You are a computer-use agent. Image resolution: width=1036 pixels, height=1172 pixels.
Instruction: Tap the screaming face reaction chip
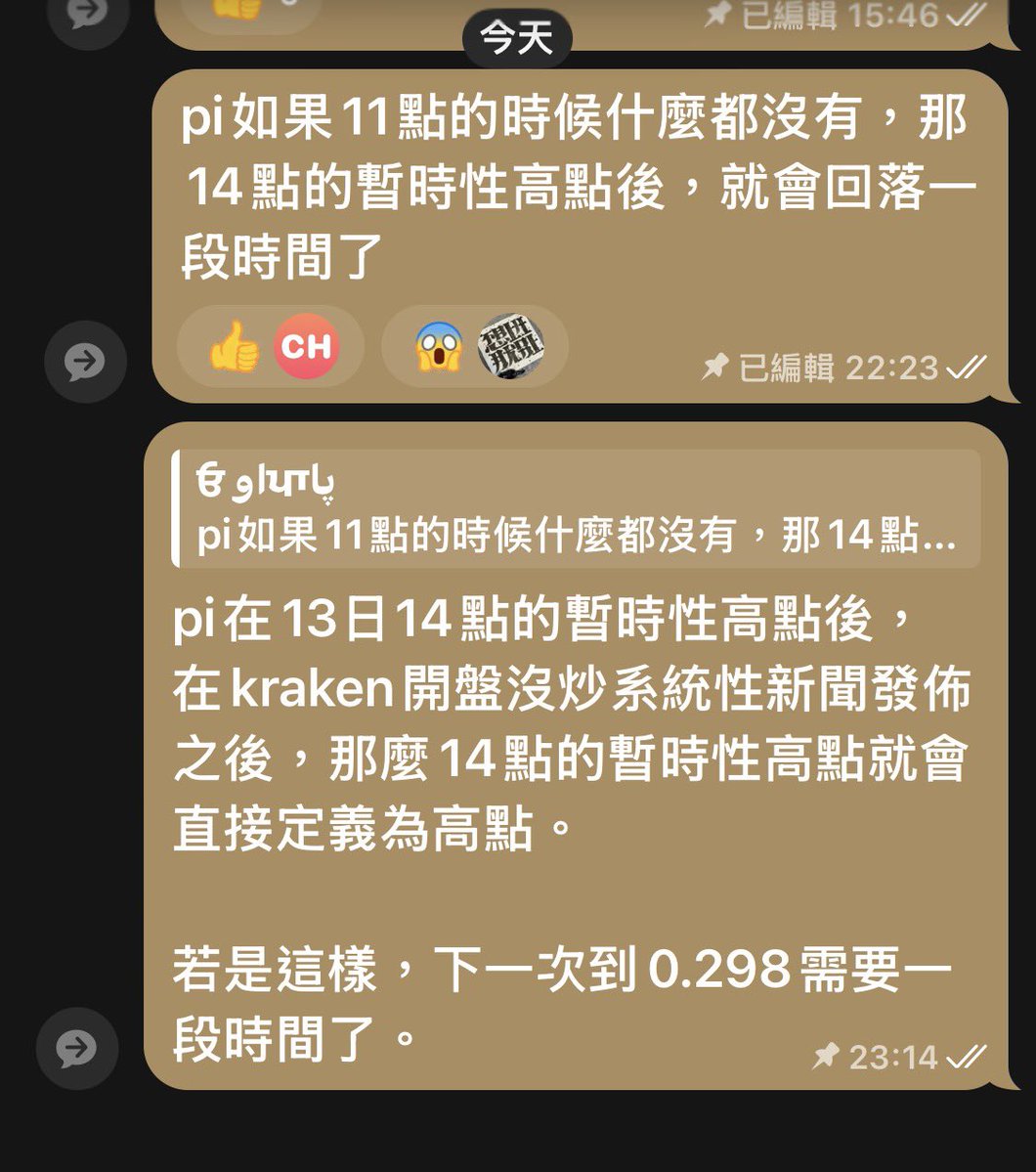475,346
